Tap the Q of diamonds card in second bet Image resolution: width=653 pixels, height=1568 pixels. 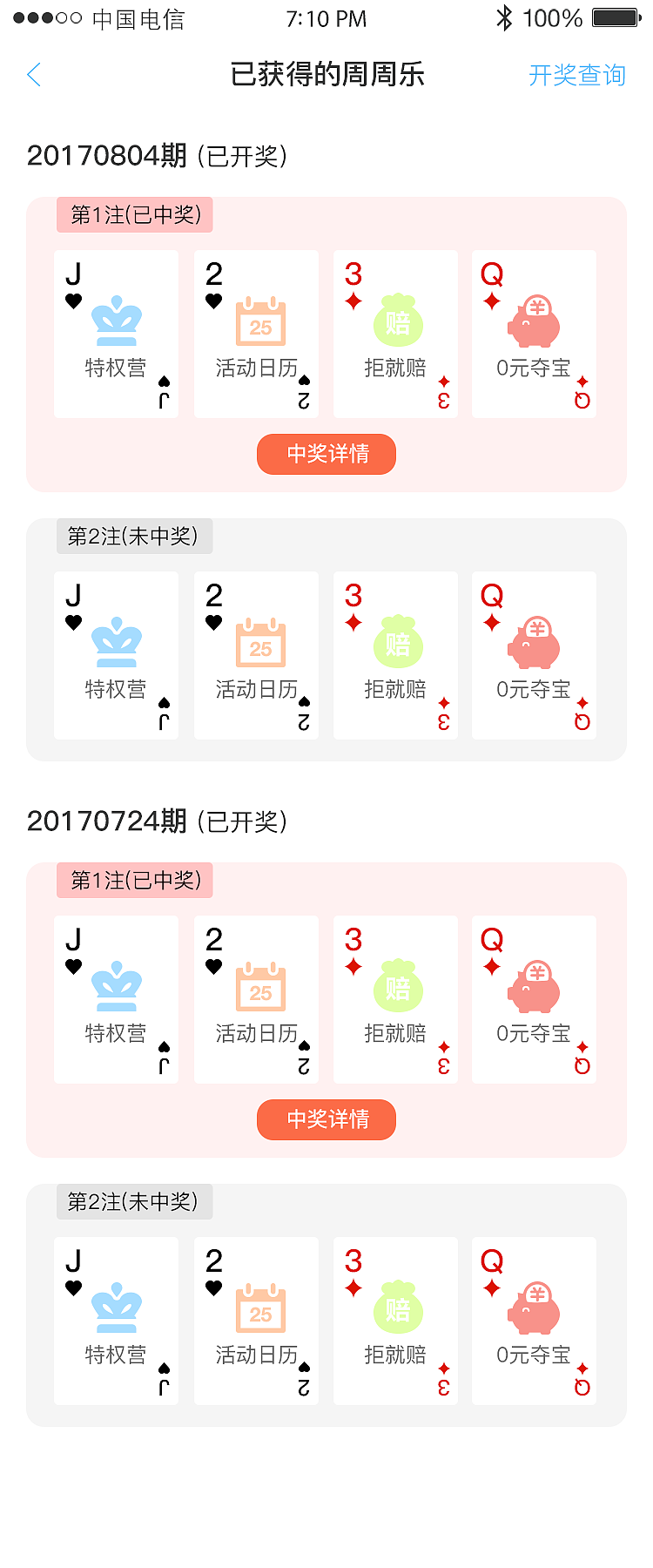click(x=534, y=655)
